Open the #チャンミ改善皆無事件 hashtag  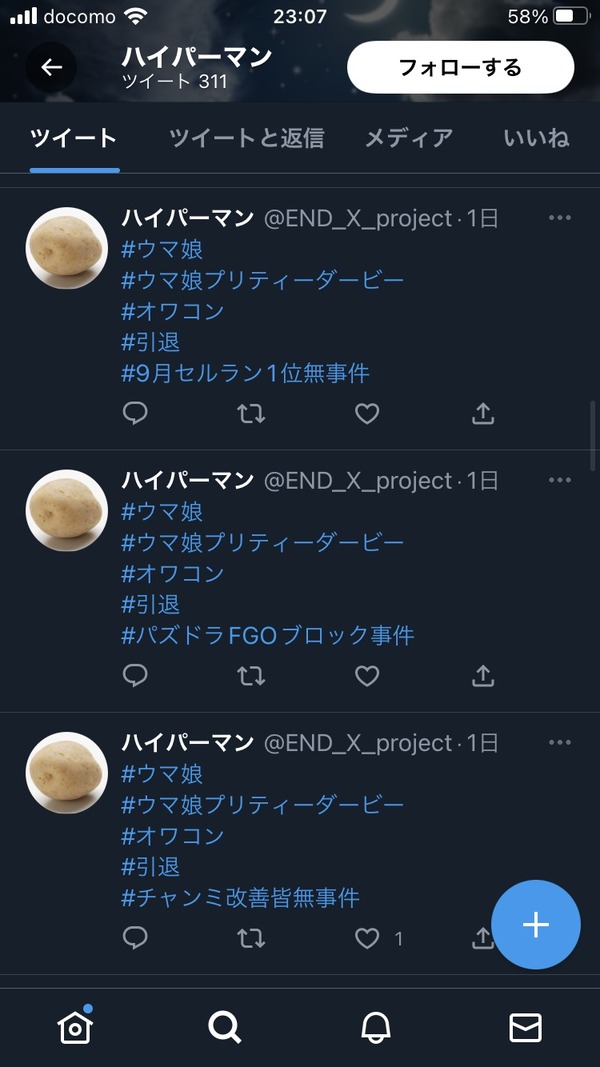(x=240, y=898)
